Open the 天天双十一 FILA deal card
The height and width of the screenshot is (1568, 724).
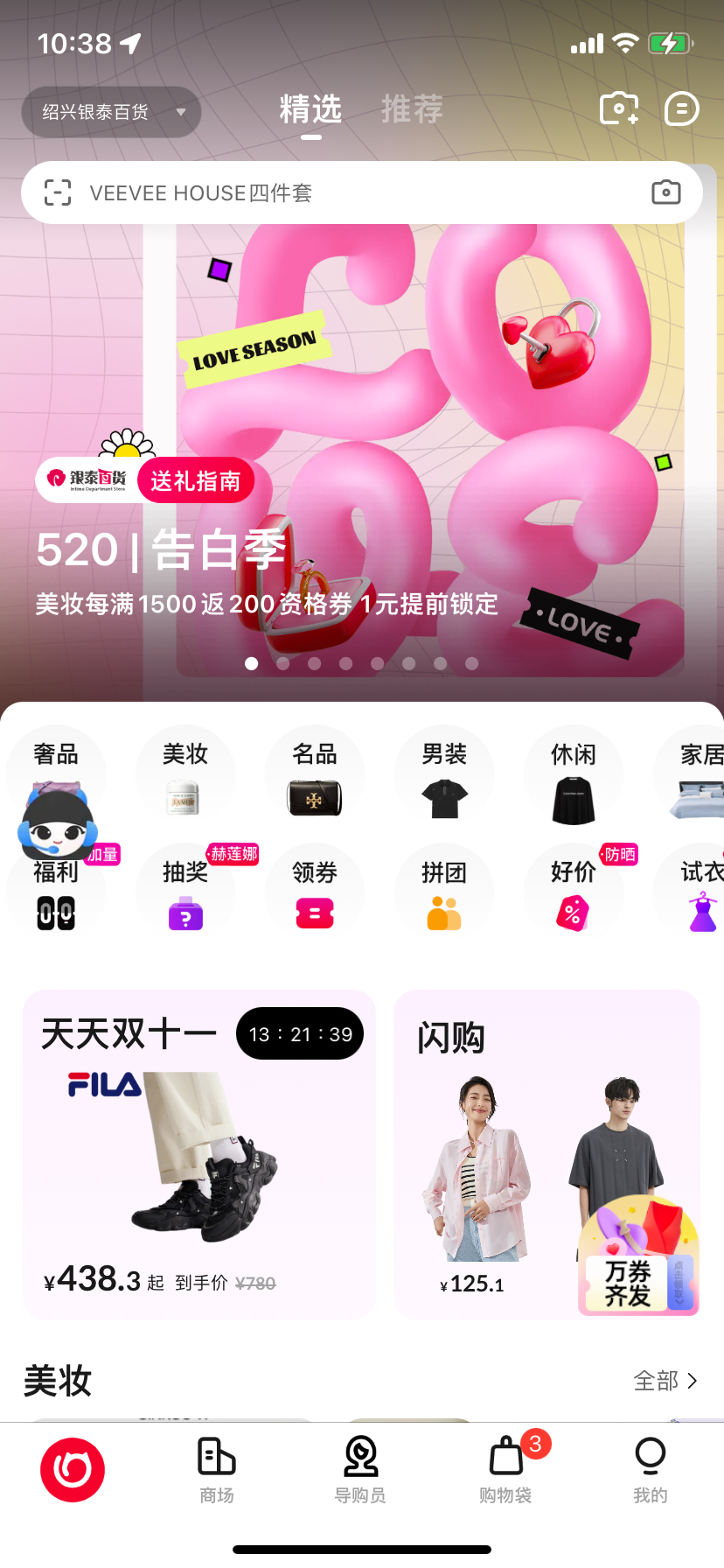click(199, 1155)
